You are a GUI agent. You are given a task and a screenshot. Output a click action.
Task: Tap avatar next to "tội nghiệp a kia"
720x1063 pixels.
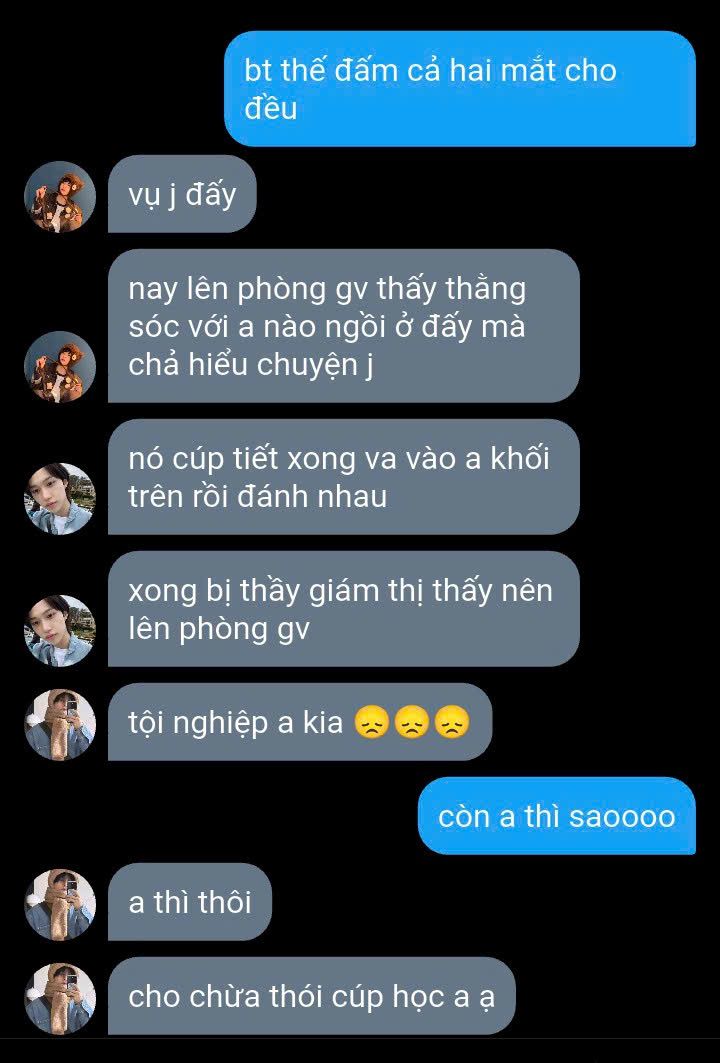coord(60,725)
